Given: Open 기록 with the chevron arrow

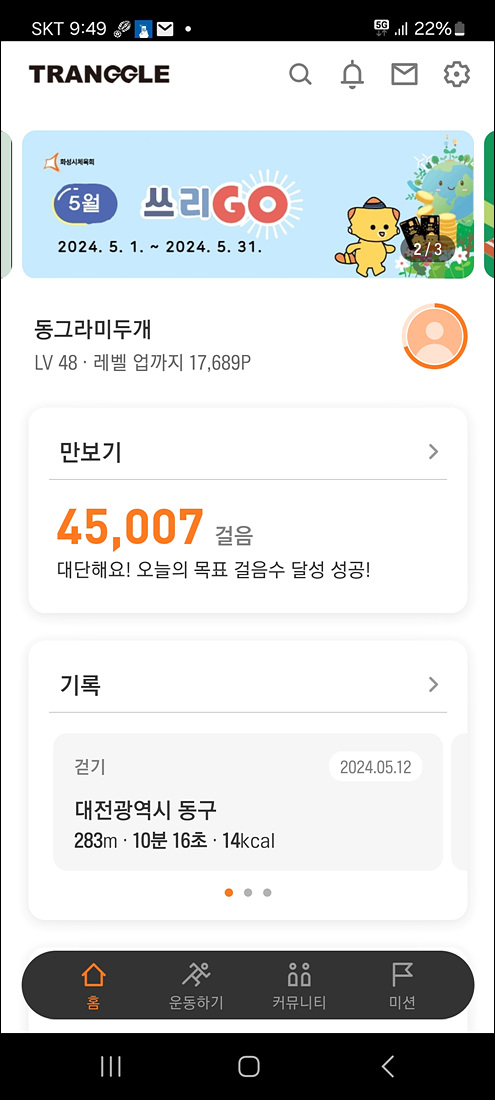Looking at the screenshot, I should (433, 685).
